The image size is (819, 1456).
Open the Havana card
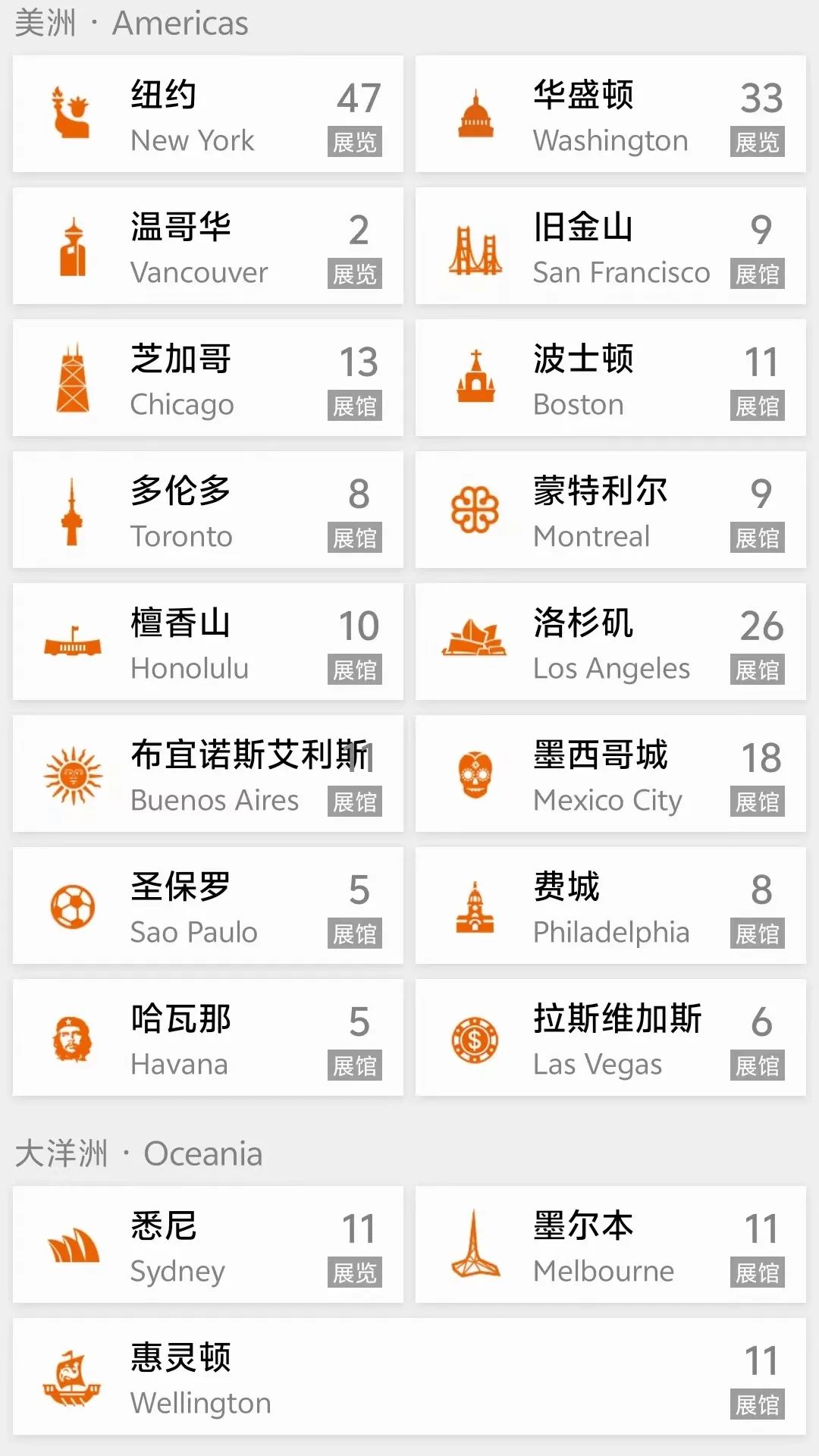point(208,1037)
